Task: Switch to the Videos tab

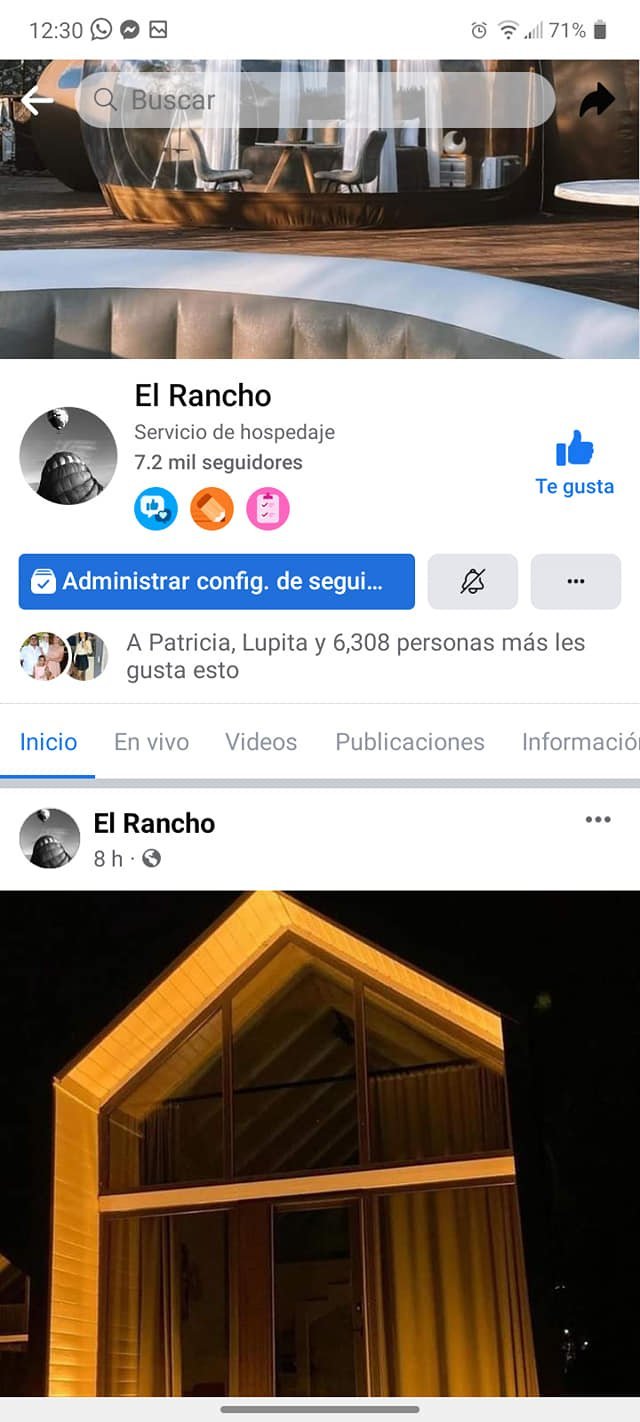Action: (261, 742)
